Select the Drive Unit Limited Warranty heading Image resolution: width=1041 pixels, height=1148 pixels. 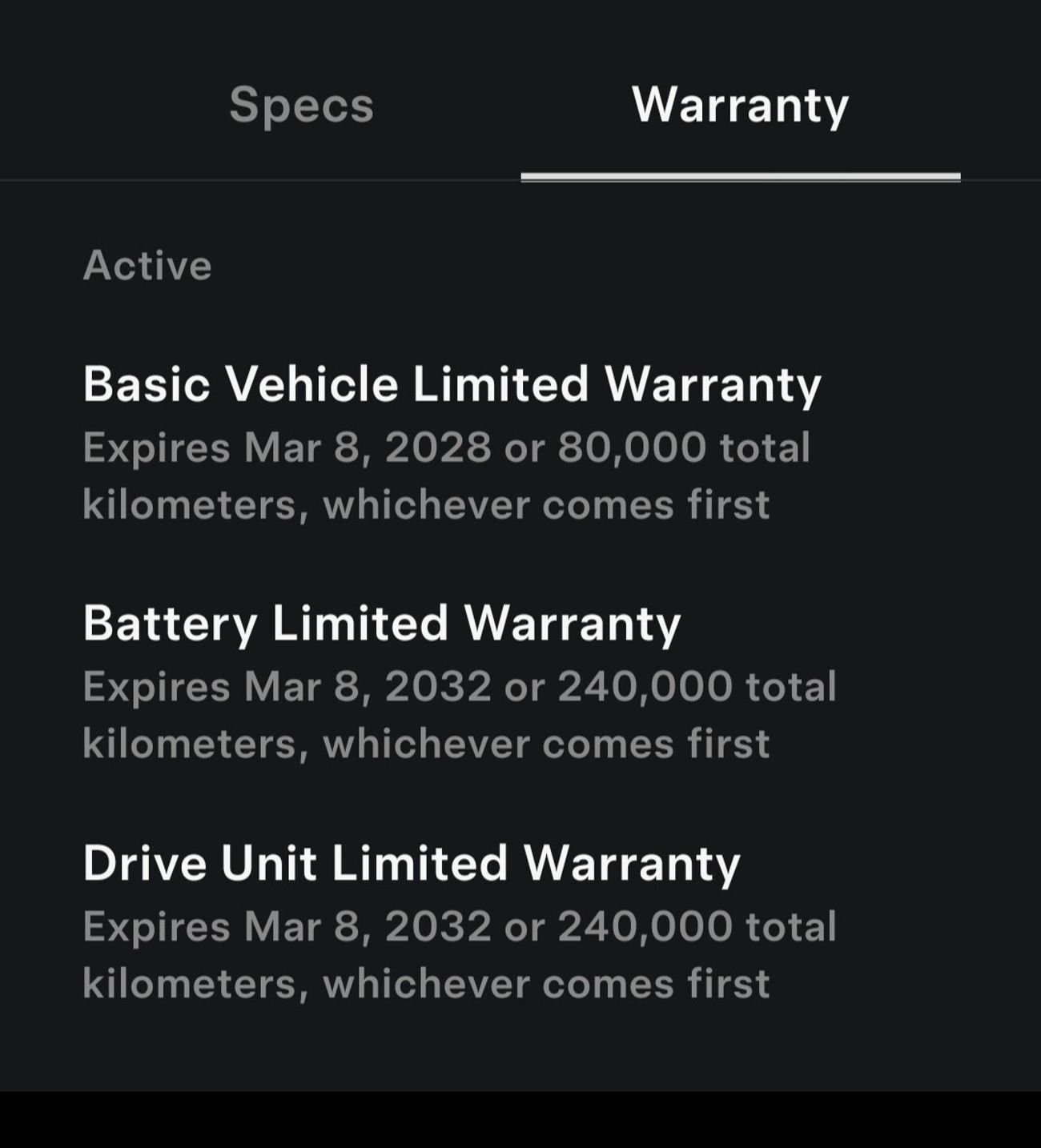(x=413, y=865)
